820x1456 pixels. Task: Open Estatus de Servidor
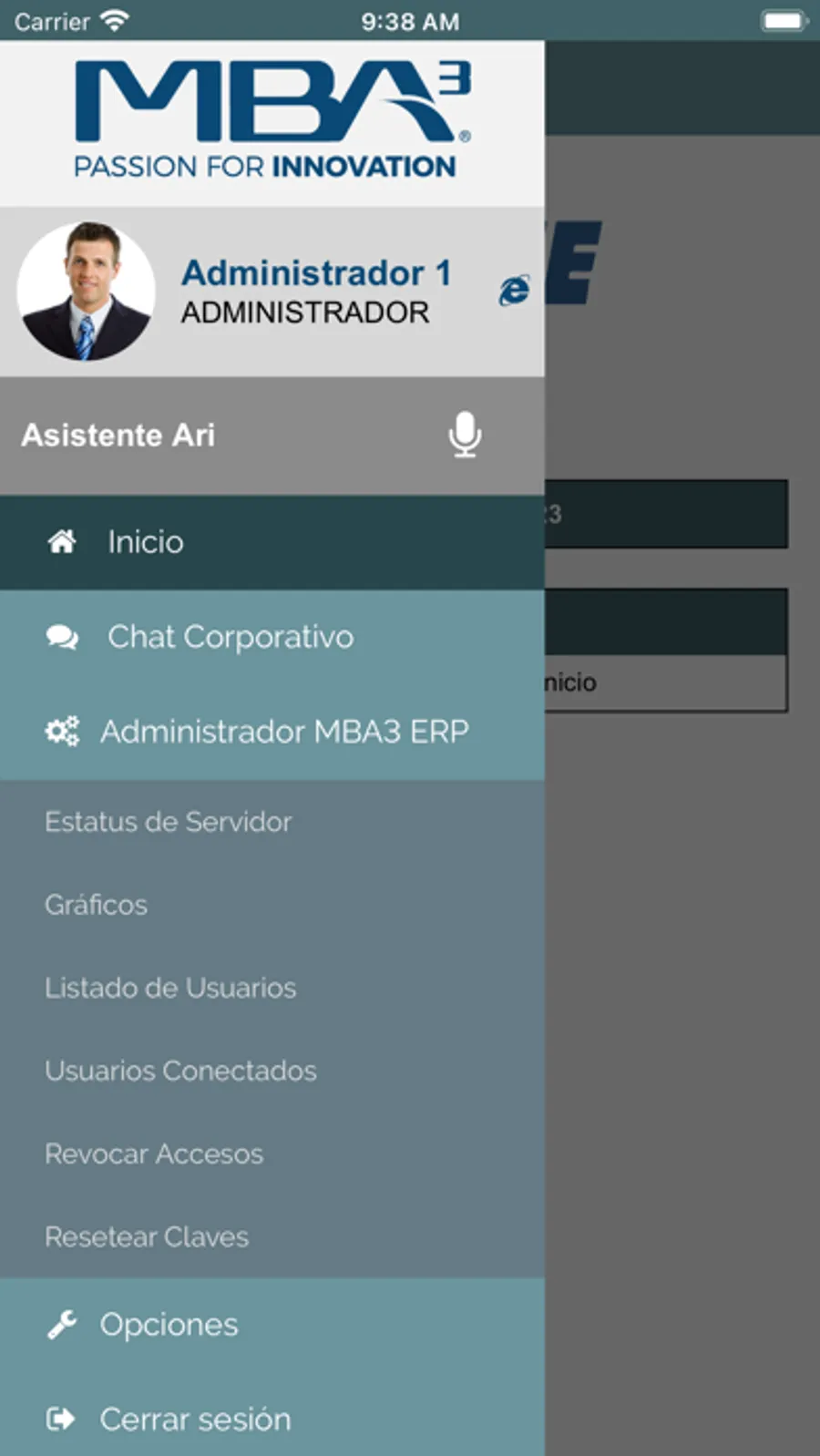(x=272, y=822)
